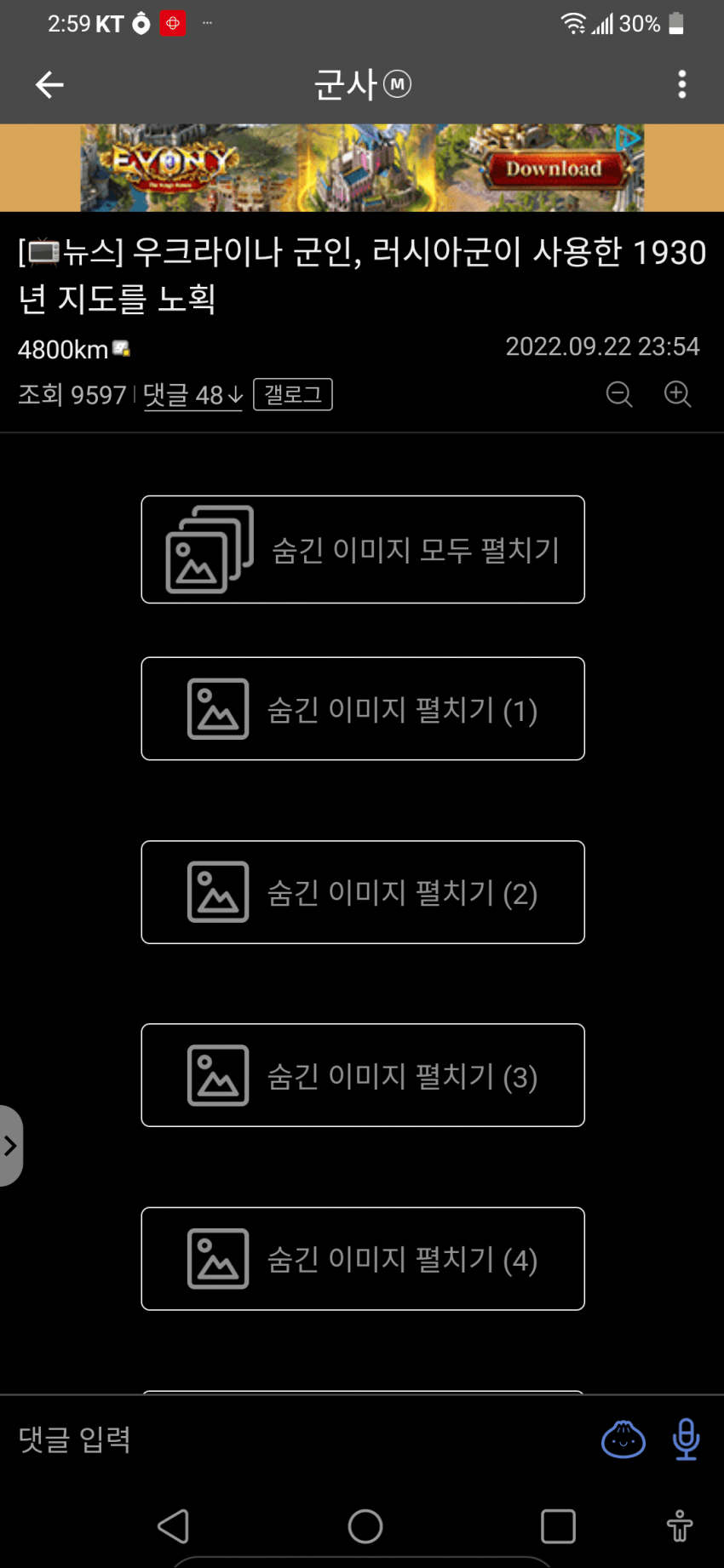
Task: Increase text size with zoom-in icon
Action: 677,394
